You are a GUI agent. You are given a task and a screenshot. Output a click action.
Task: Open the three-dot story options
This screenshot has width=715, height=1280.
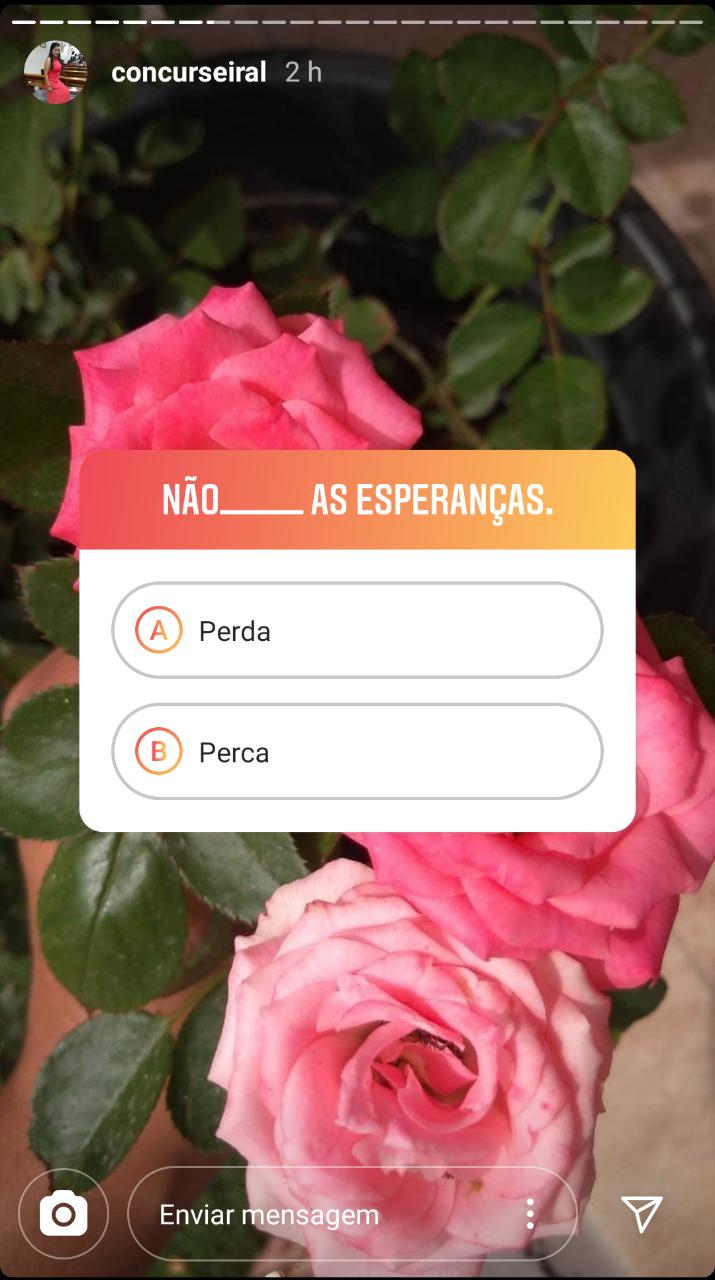pos(530,1215)
